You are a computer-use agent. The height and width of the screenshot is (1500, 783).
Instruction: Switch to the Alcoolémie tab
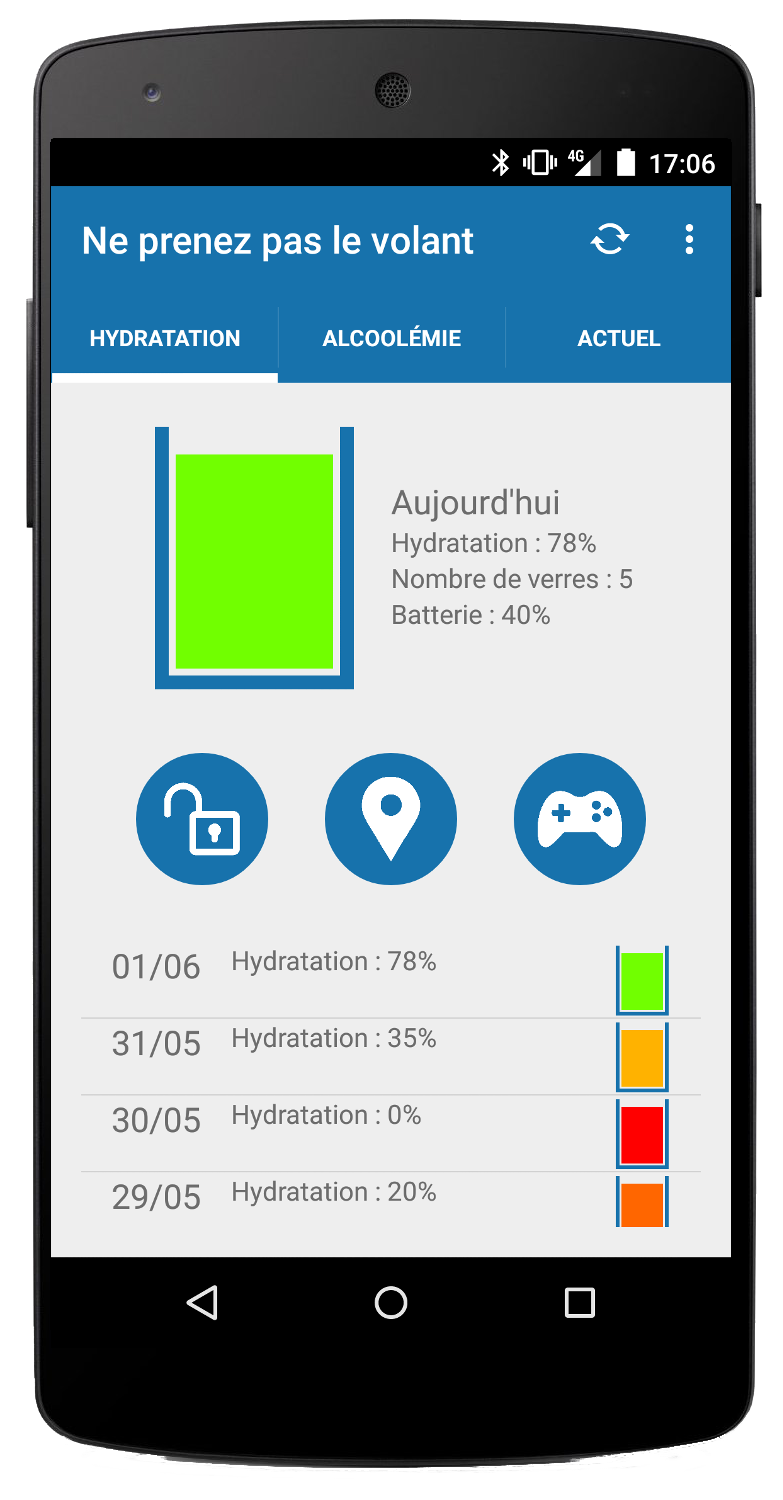(x=391, y=338)
